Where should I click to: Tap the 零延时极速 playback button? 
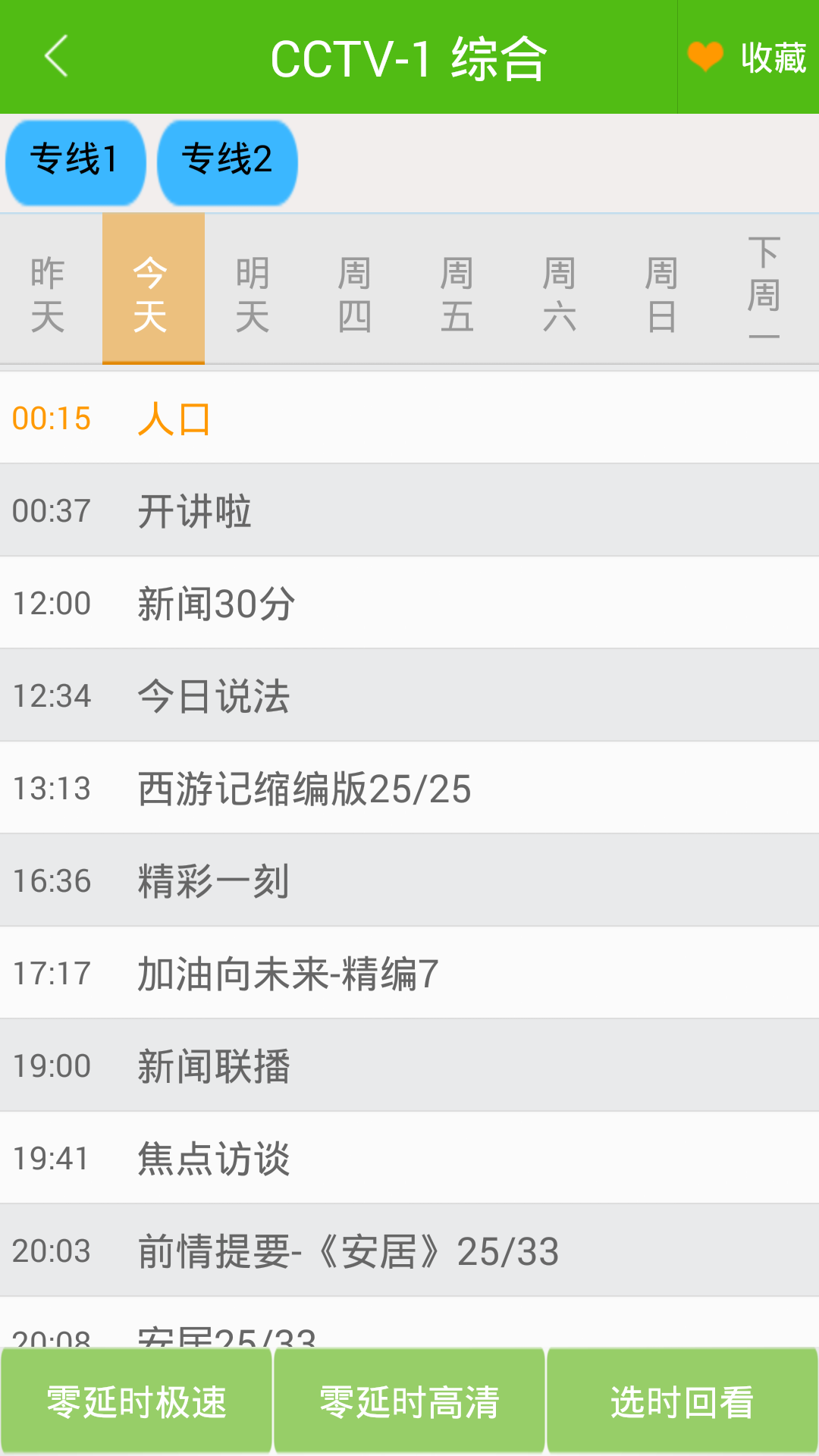(x=137, y=1402)
